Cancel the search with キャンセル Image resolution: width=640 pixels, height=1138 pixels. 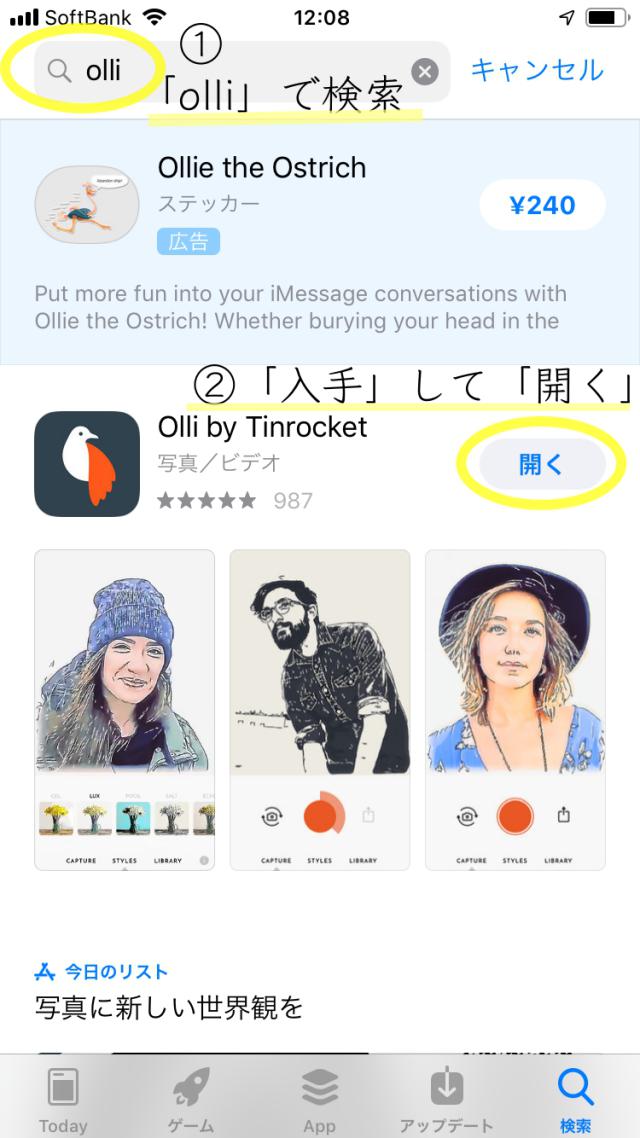point(537,70)
